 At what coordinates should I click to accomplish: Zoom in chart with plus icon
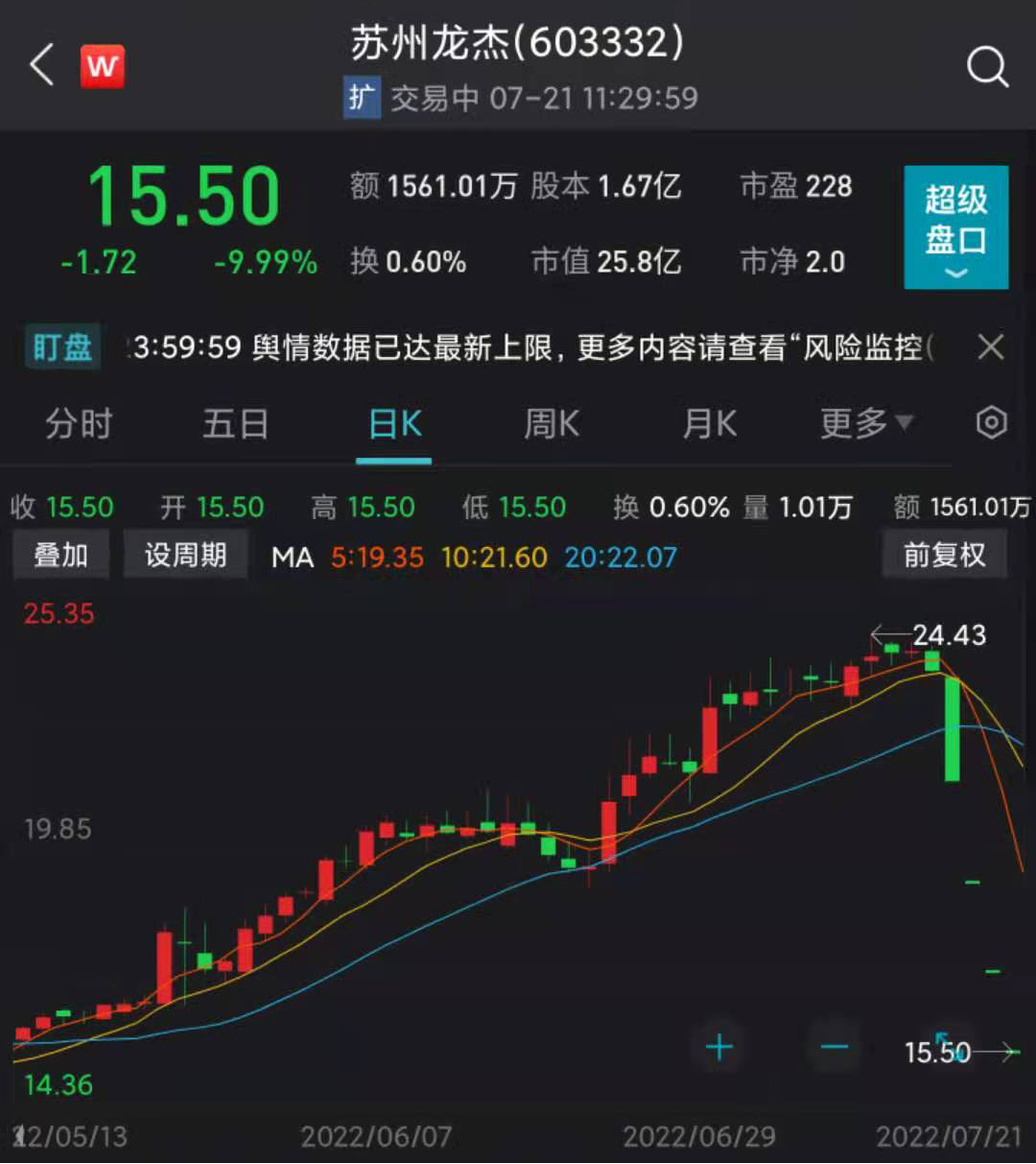point(718,1048)
